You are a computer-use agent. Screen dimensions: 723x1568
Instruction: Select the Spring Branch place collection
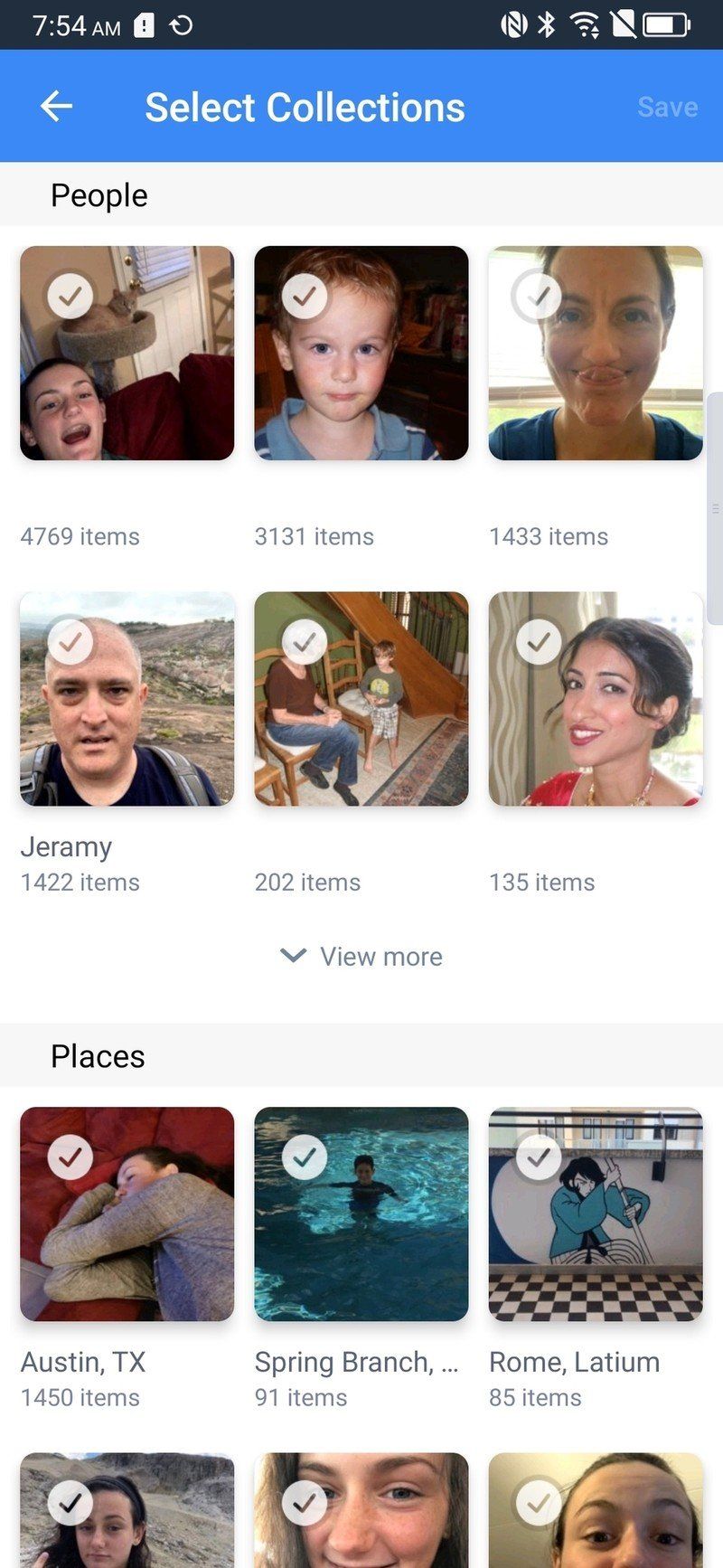click(361, 1214)
